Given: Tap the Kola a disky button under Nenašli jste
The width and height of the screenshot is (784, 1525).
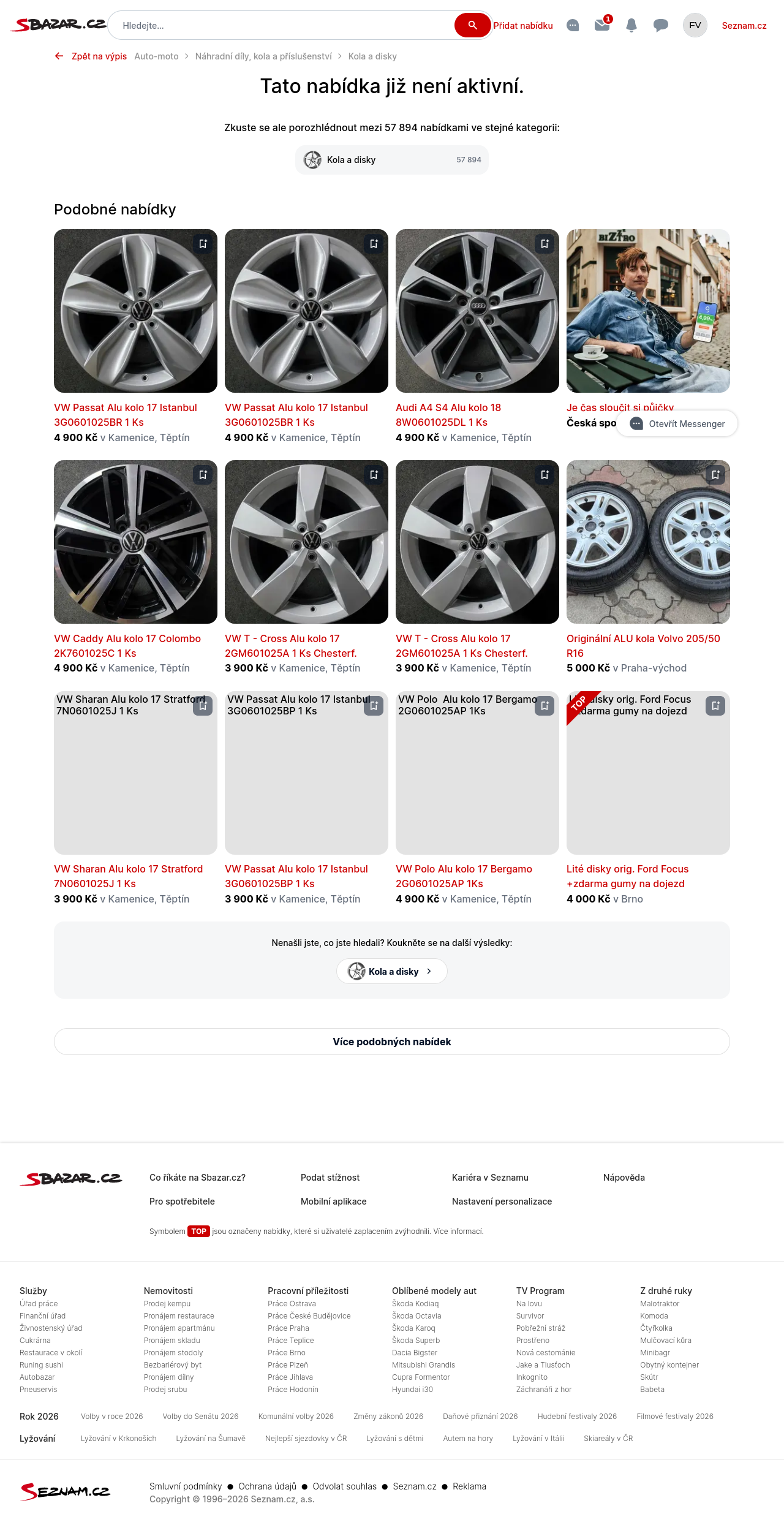Looking at the screenshot, I should point(392,972).
